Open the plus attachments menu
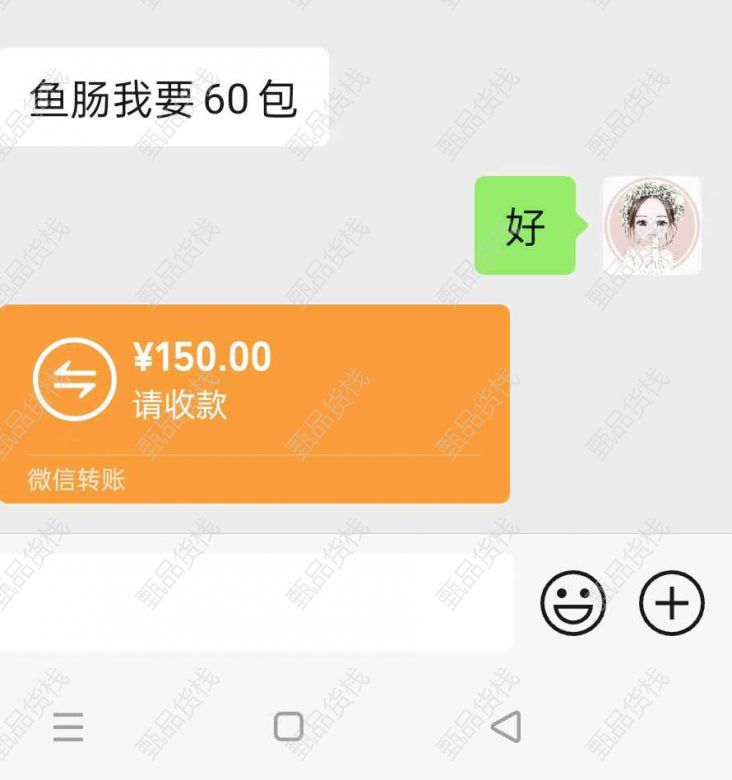 (x=671, y=603)
